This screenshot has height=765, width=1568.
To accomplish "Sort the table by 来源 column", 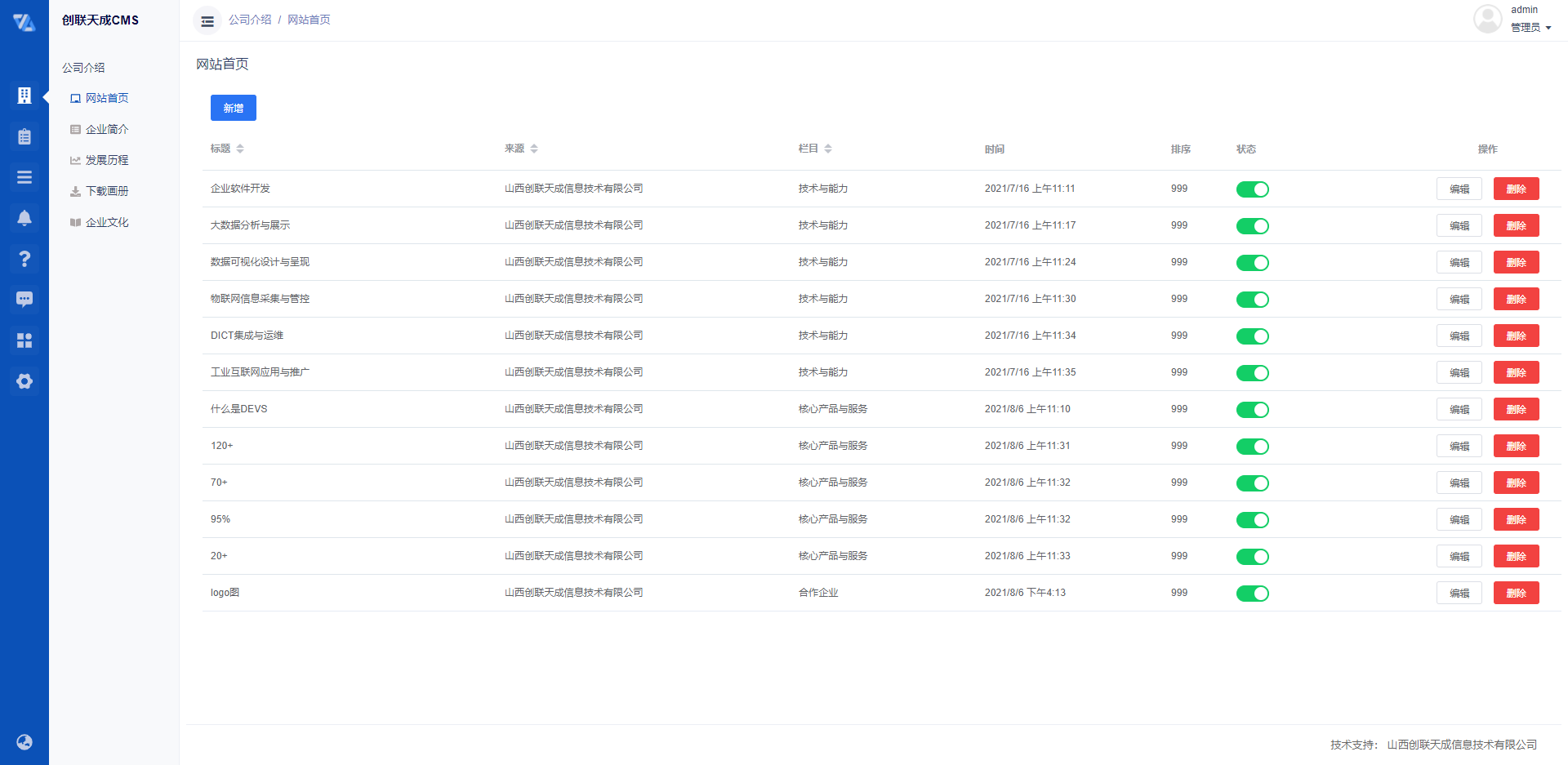I will [533, 149].
